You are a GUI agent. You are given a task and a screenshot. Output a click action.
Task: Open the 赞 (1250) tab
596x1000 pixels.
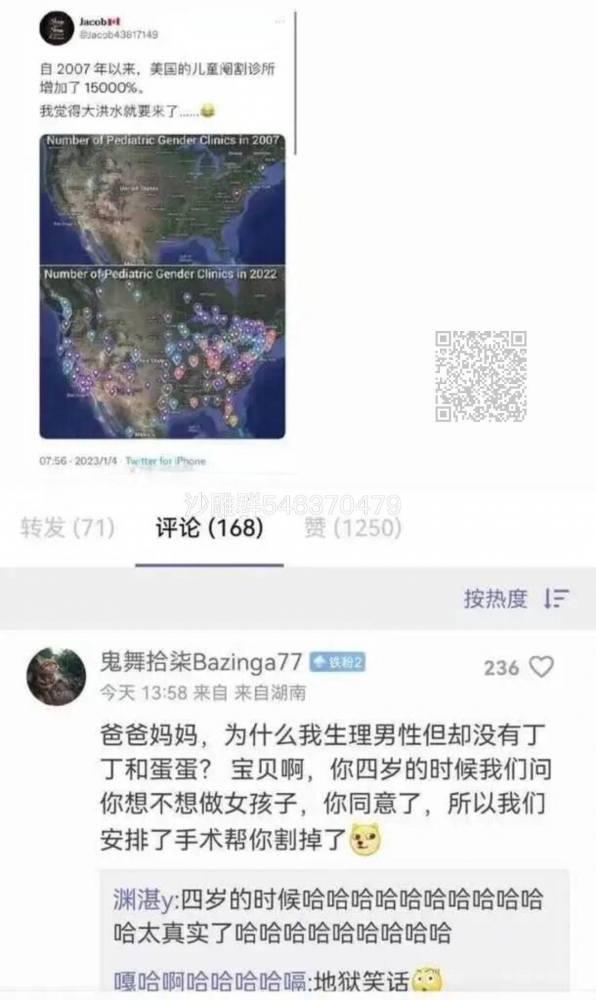pos(353,528)
